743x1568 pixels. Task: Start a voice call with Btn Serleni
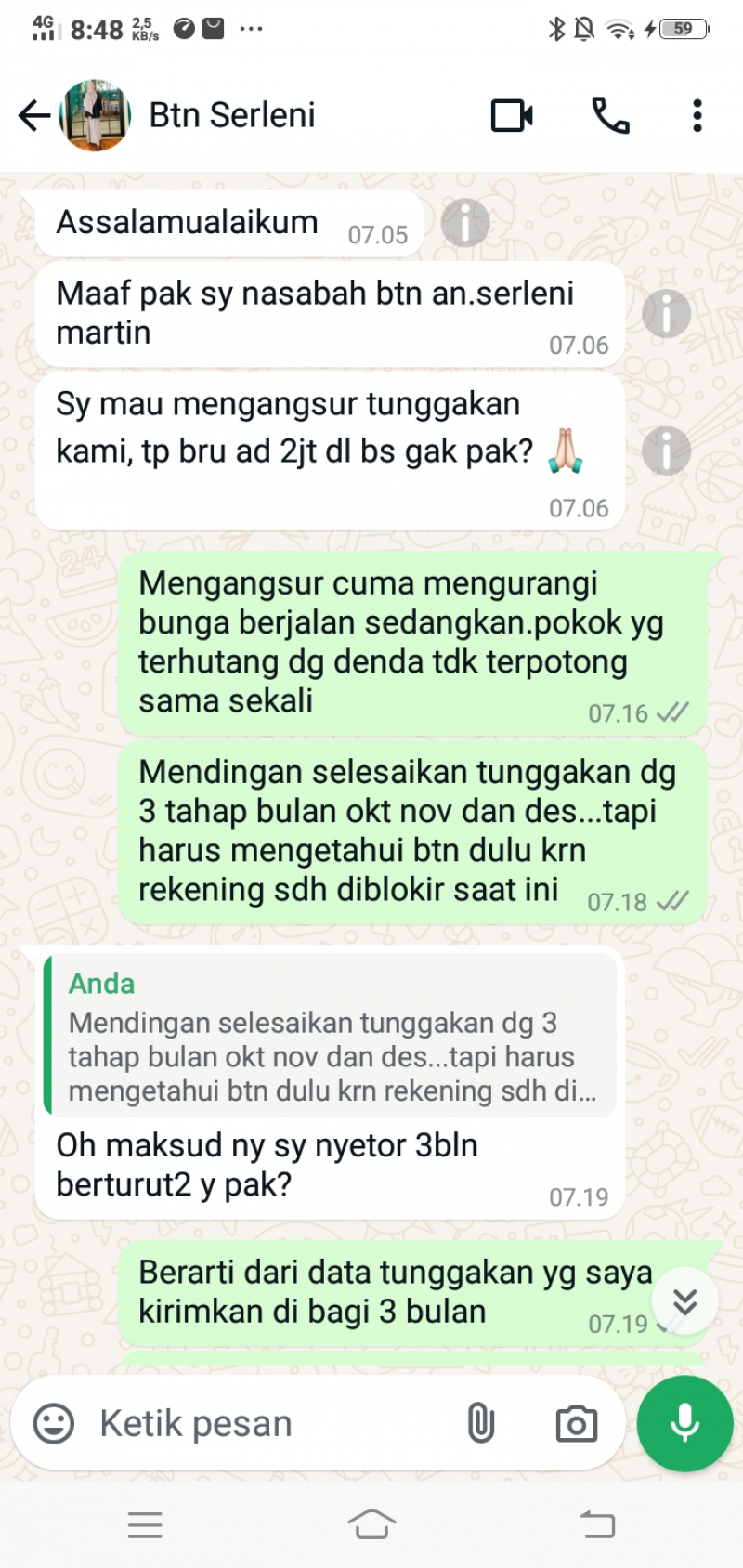610,116
